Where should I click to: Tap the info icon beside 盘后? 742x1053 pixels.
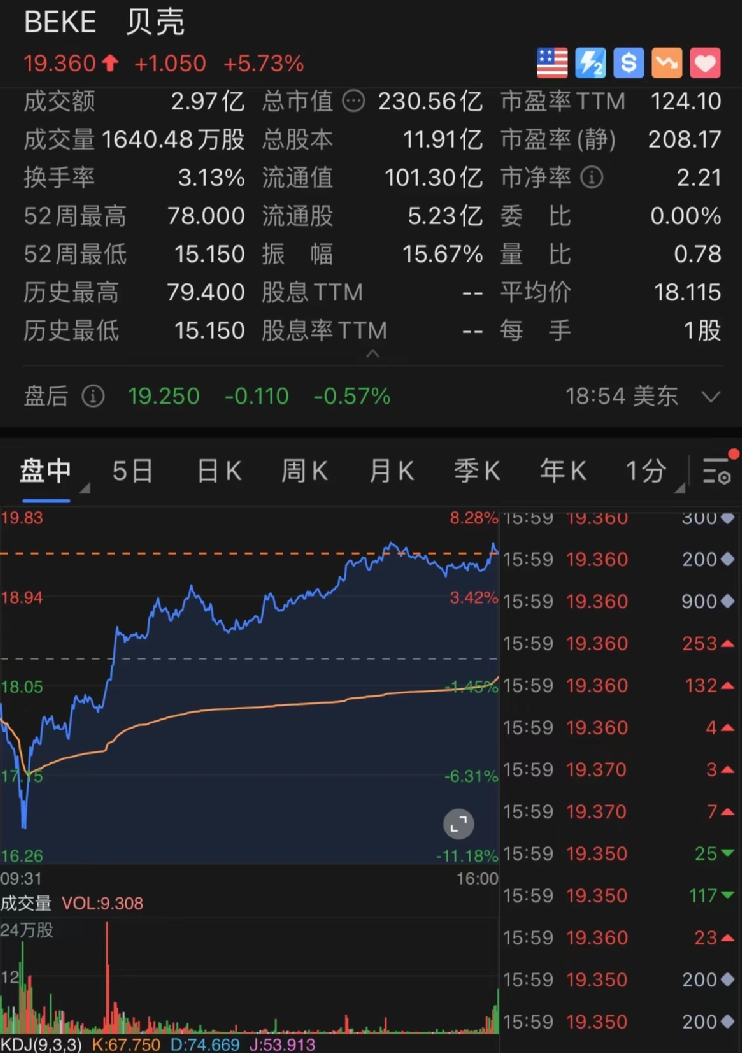click(x=93, y=397)
